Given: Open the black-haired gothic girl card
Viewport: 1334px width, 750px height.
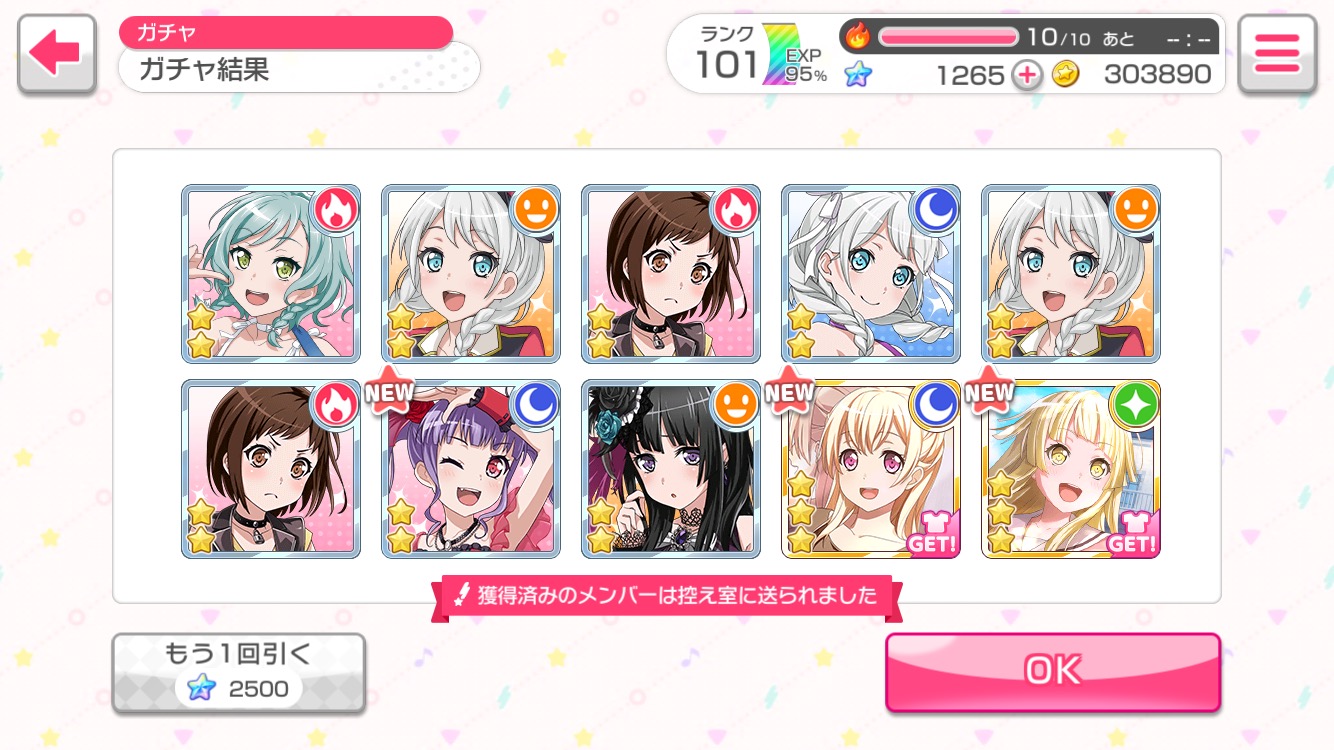Looking at the screenshot, I should [x=671, y=468].
